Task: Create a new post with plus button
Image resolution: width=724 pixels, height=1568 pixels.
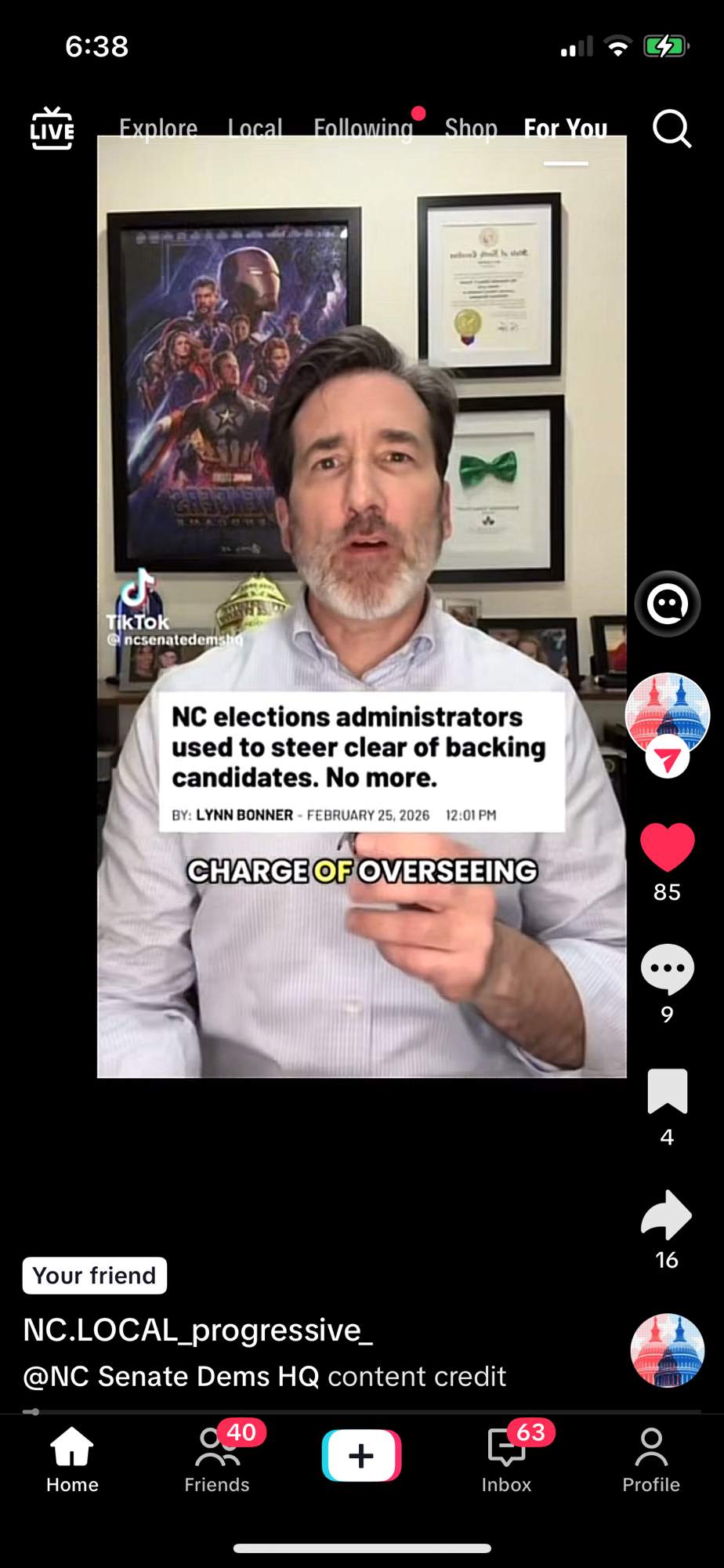Action: (361, 1455)
